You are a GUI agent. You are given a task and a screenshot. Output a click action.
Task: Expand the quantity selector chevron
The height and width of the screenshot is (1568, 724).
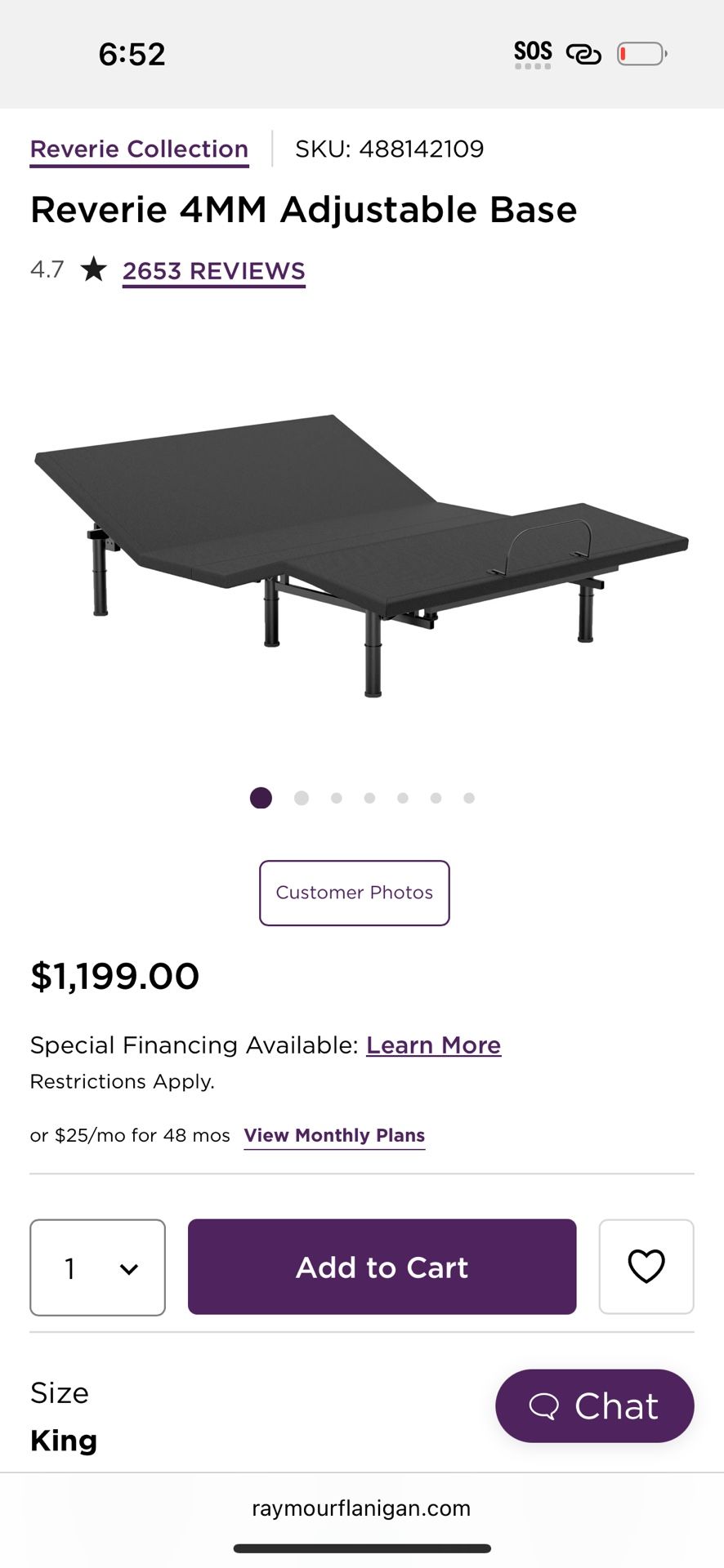tap(128, 1269)
